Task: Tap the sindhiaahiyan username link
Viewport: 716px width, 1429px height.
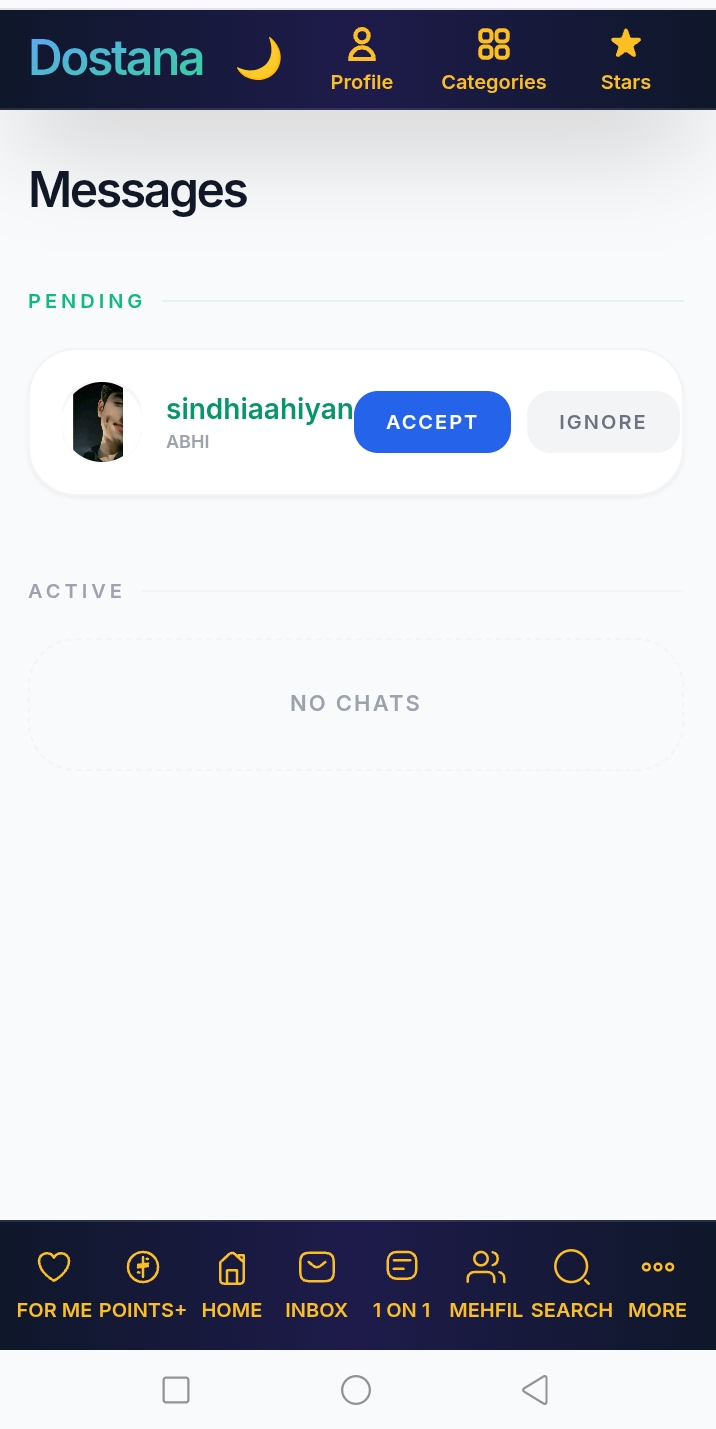Action: (260, 409)
